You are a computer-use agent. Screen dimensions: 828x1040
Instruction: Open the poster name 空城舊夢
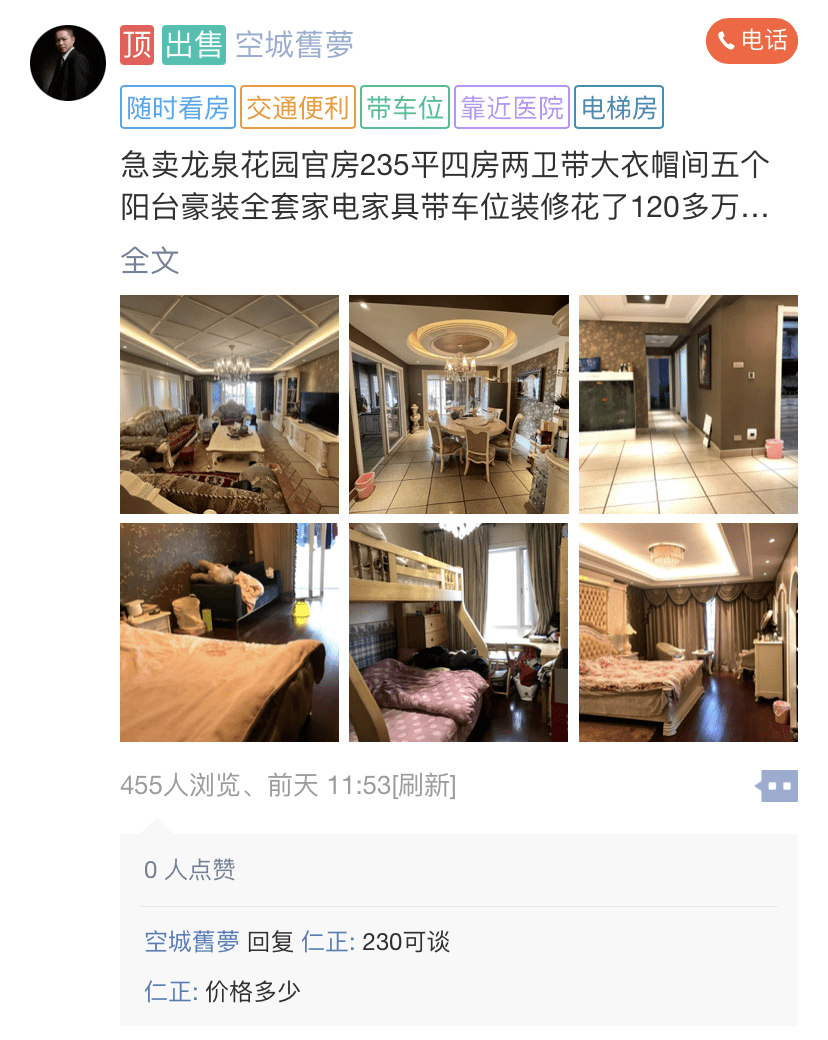point(295,44)
